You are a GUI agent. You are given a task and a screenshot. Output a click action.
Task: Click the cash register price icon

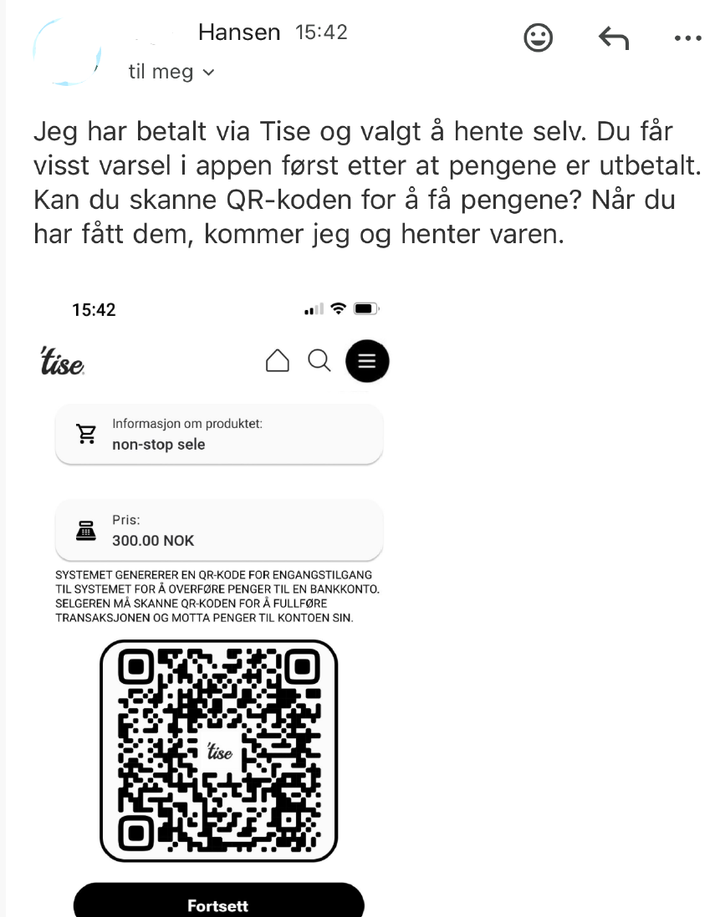point(85,530)
